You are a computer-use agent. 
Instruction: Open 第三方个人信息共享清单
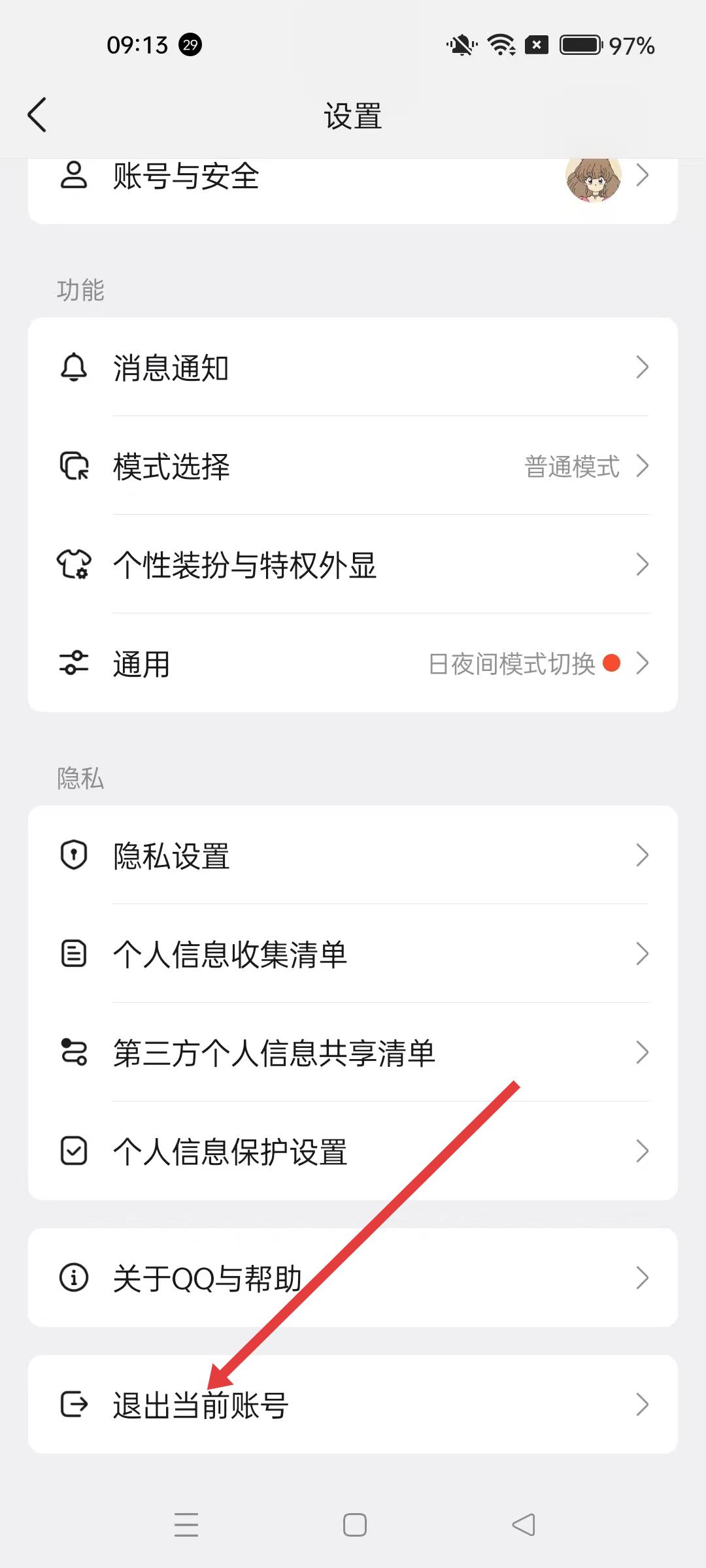(x=353, y=1053)
